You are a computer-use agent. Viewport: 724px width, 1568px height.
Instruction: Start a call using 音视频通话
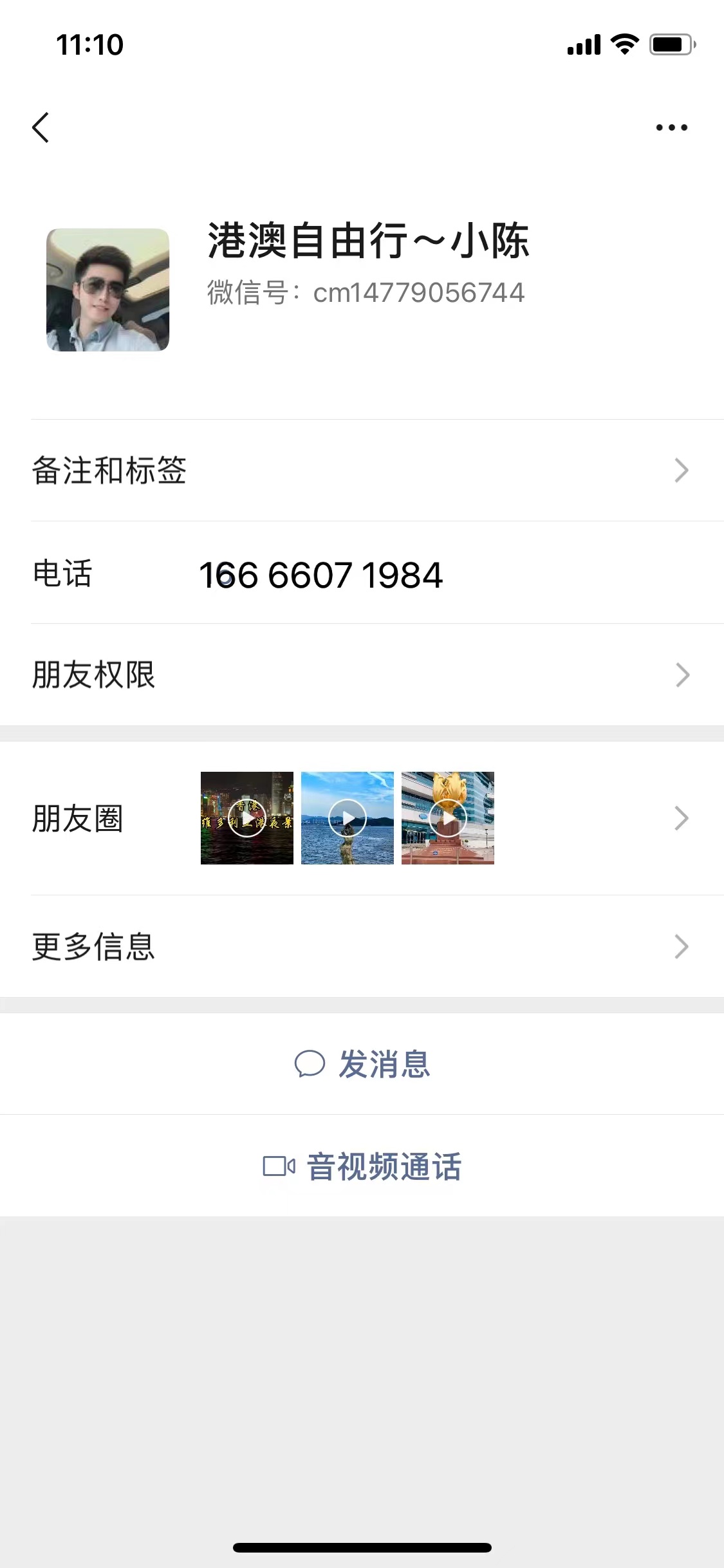[x=384, y=1167]
